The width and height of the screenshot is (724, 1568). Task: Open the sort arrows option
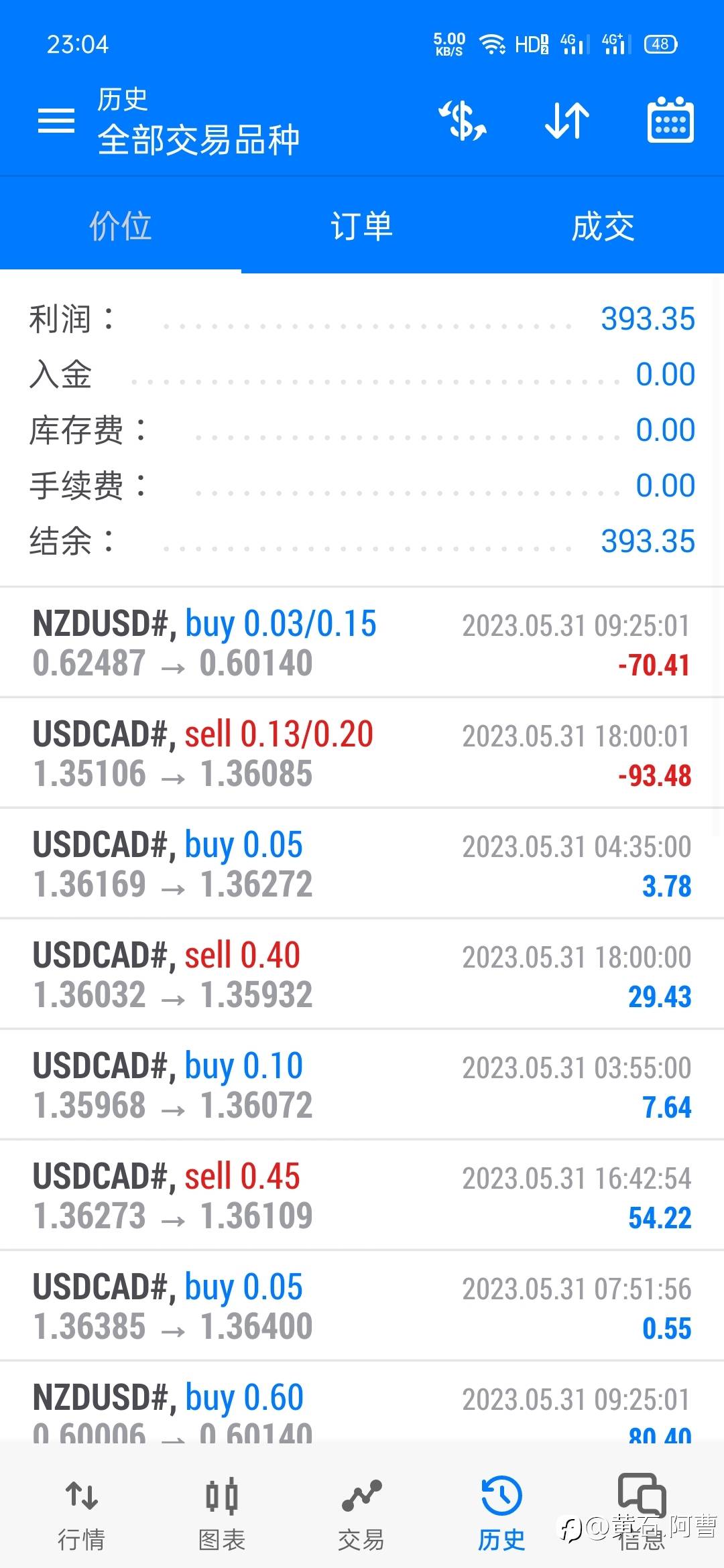567,121
